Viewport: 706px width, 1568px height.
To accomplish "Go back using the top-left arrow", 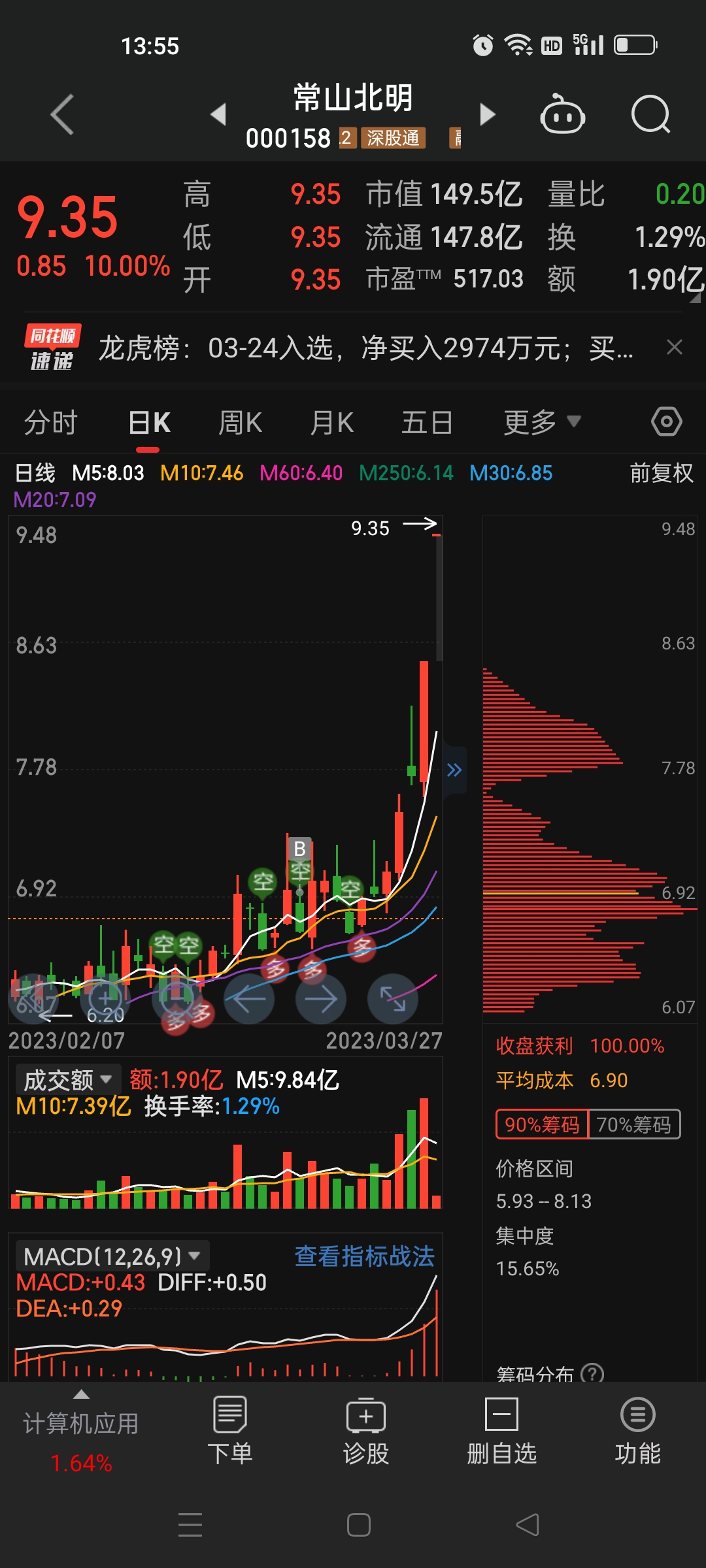I will click(x=63, y=114).
